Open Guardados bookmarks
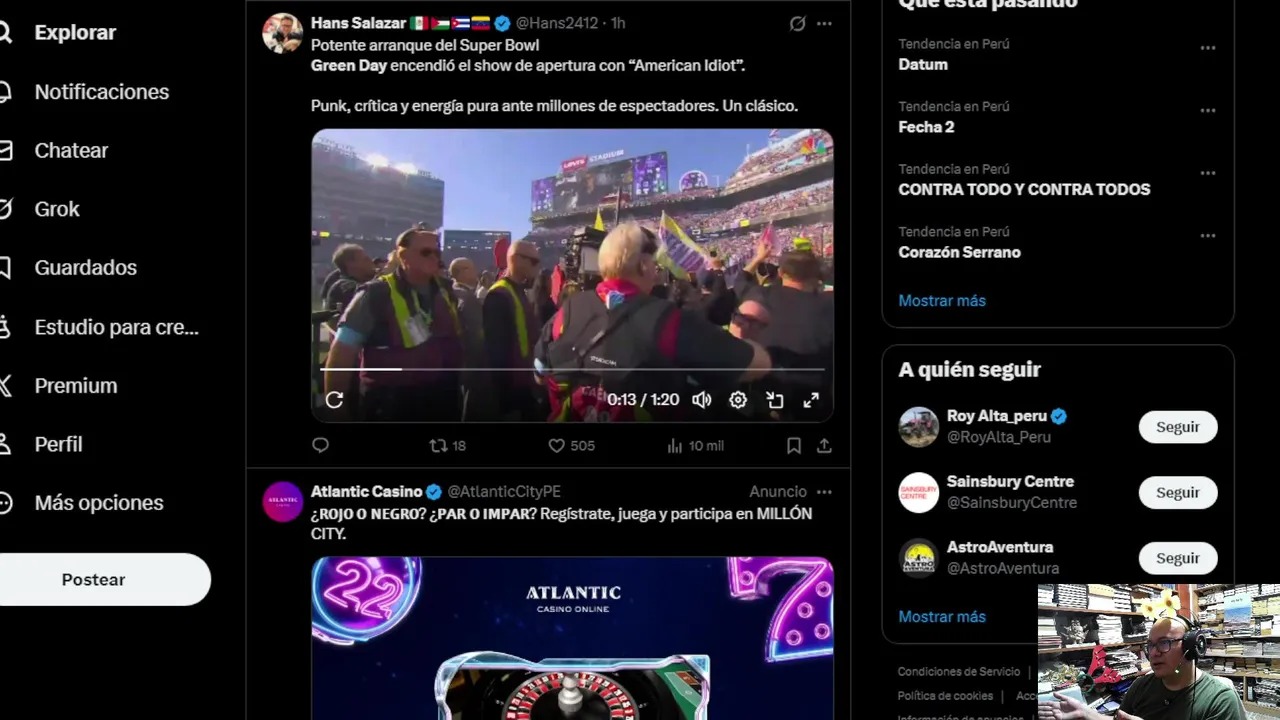 pyautogui.click(x=85, y=268)
